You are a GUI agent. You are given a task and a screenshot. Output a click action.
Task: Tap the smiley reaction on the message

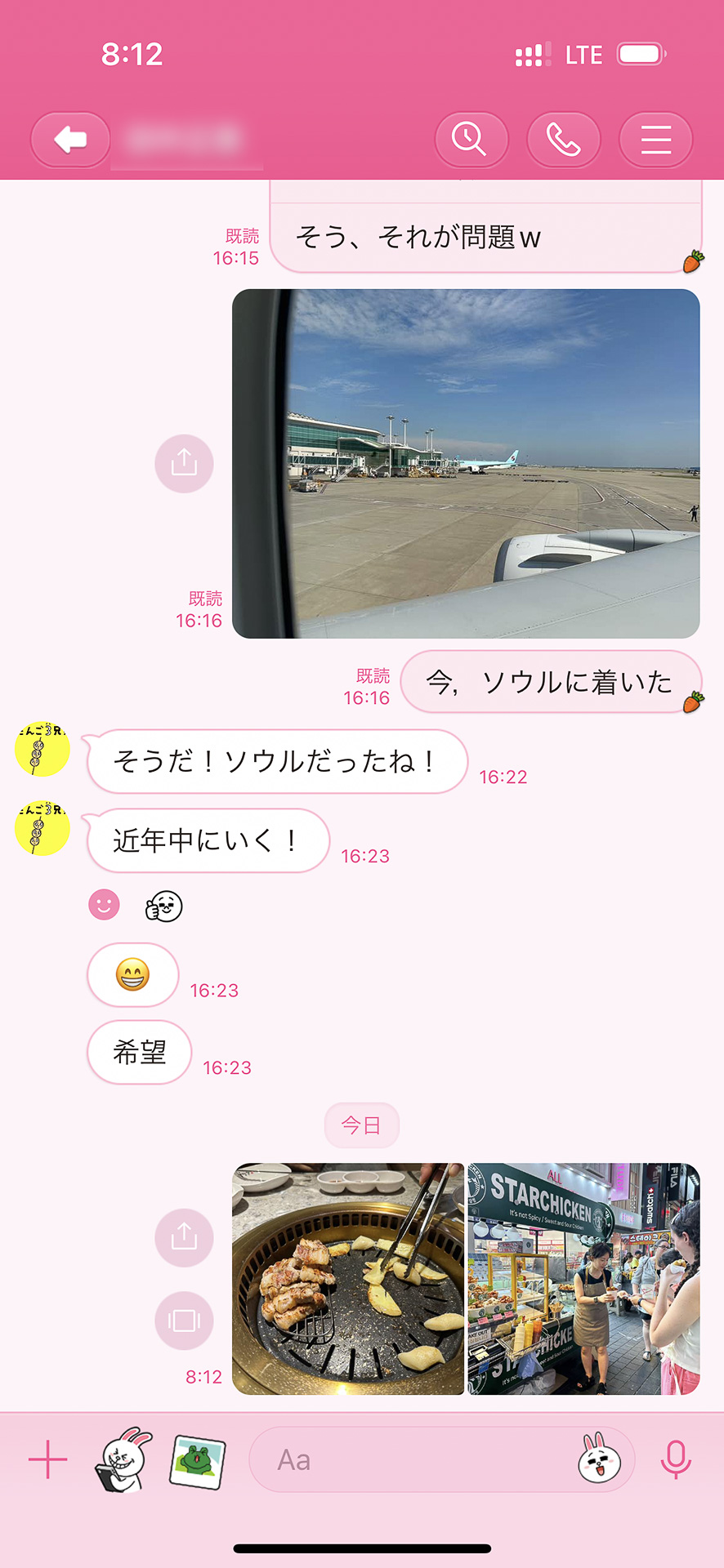tap(104, 905)
